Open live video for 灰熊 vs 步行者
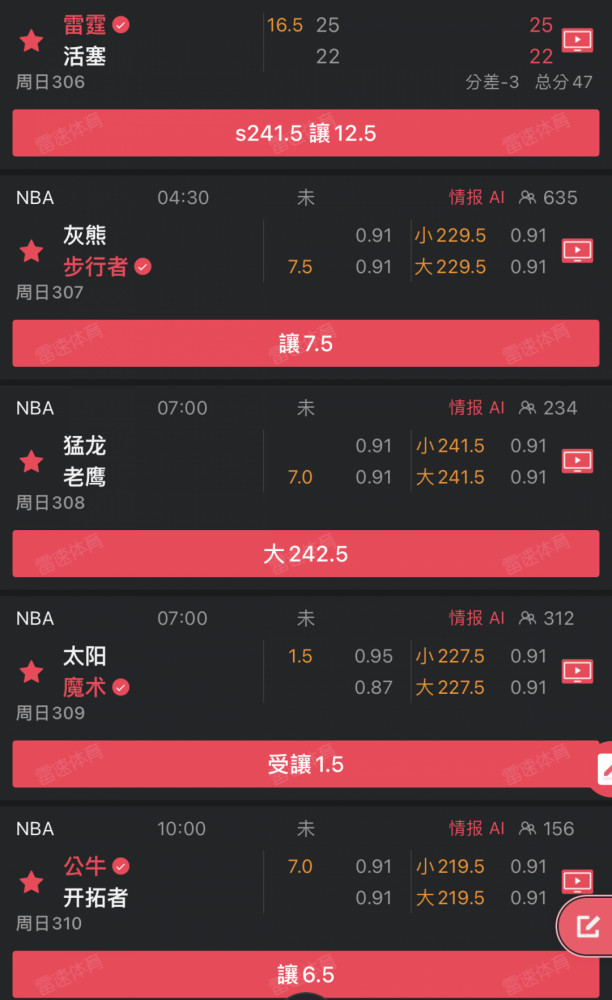This screenshot has height=1000, width=612. point(577,251)
